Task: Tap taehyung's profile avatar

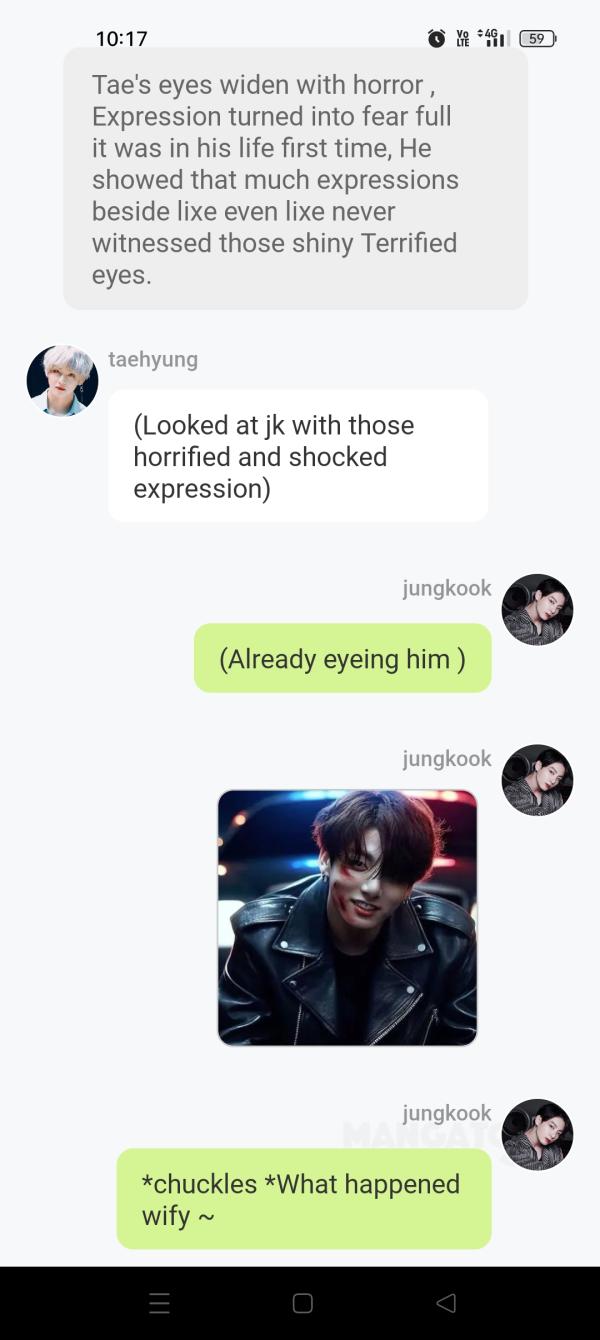Action: pos(62,381)
